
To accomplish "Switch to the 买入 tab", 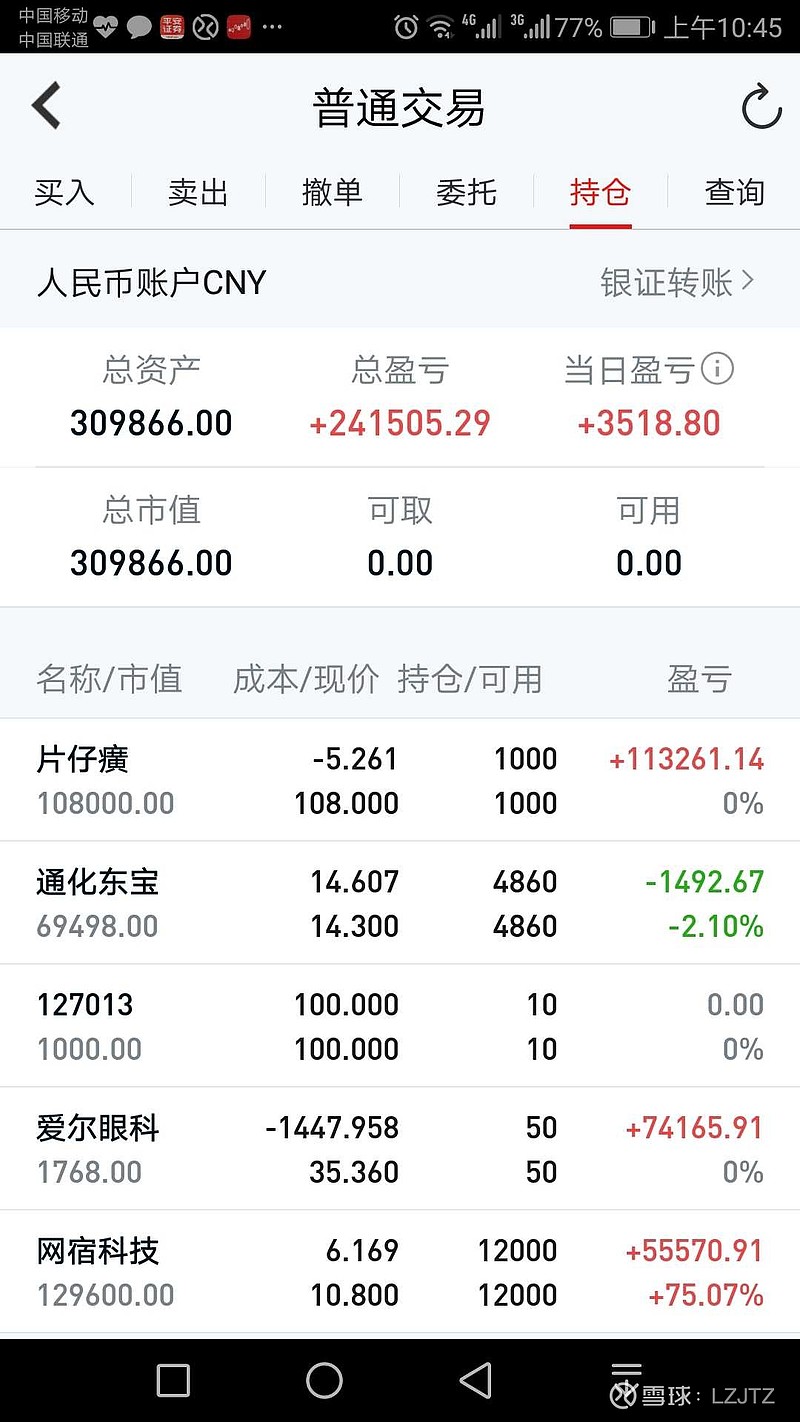I will (65, 192).
